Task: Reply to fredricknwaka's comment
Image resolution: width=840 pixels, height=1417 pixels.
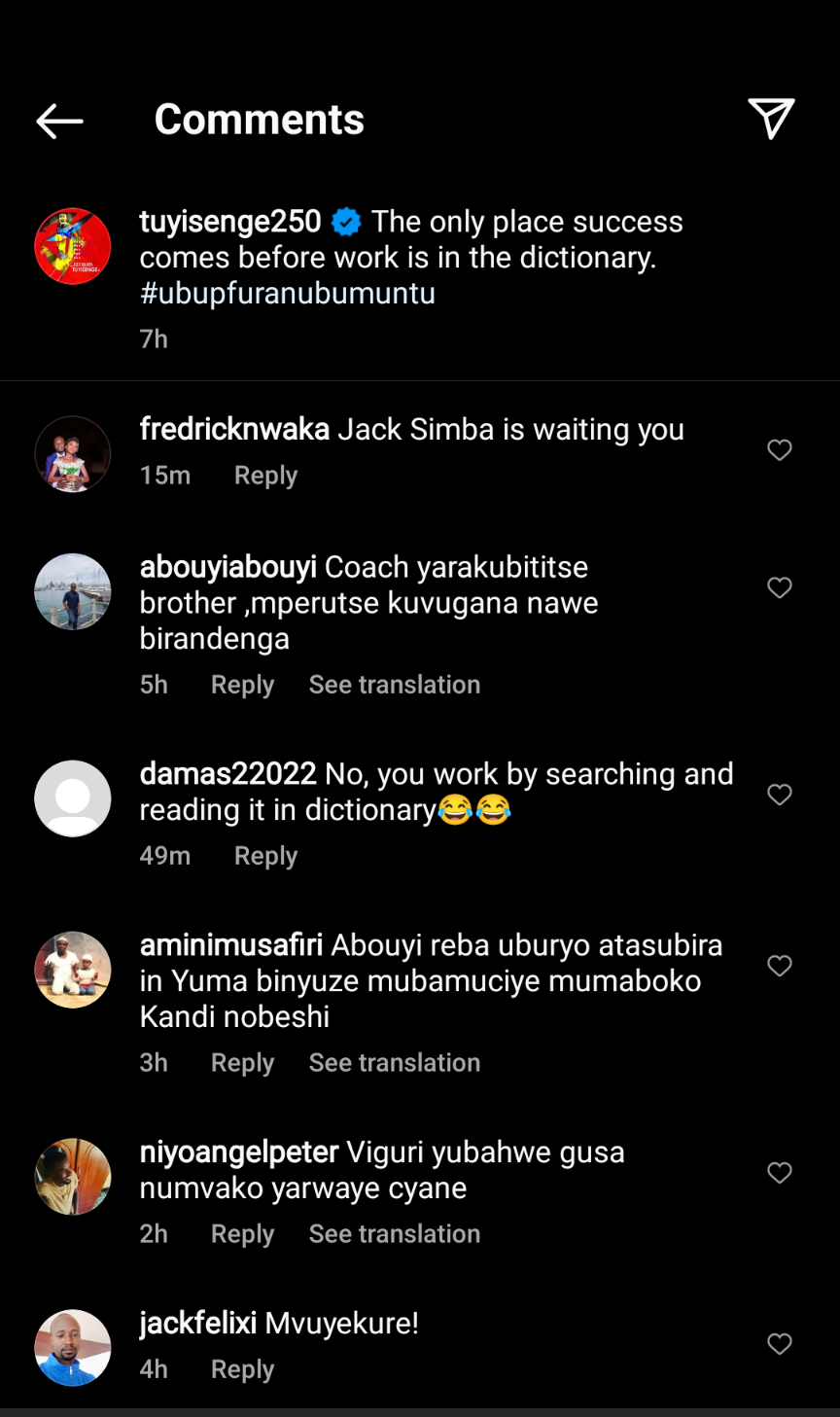Action: 265,476
